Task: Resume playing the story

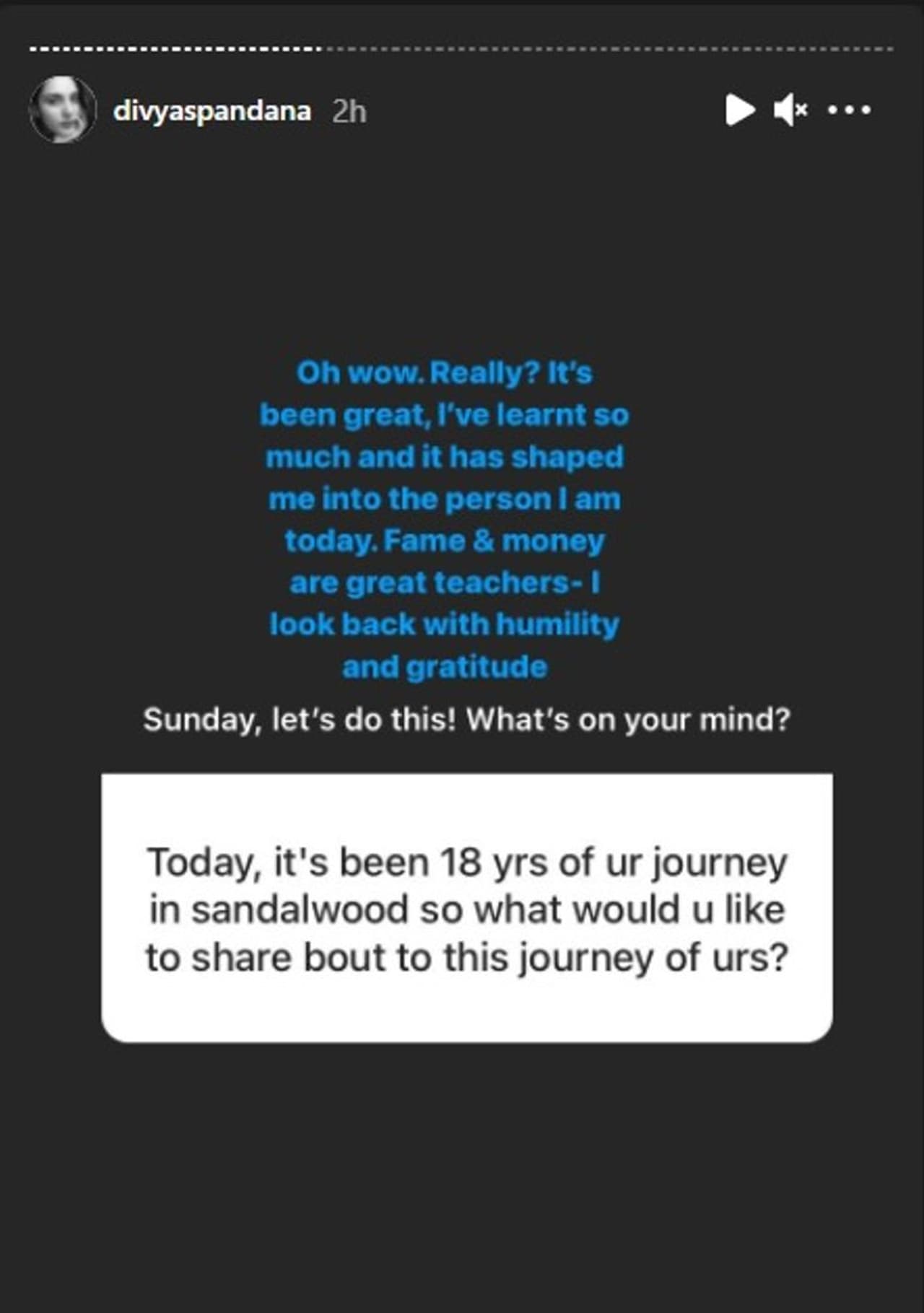Action: point(739,110)
